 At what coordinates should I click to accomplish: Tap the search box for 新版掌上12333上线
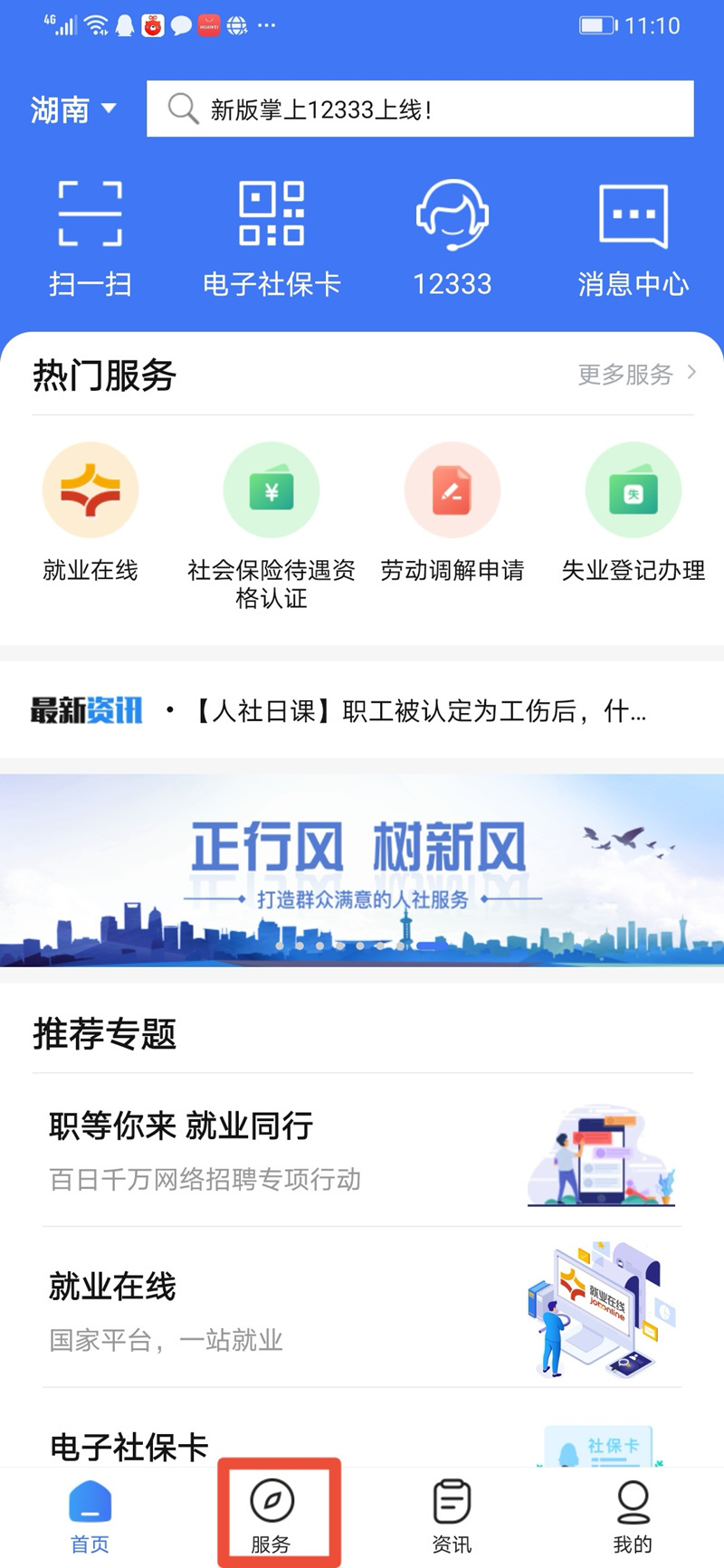(x=420, y=109)
